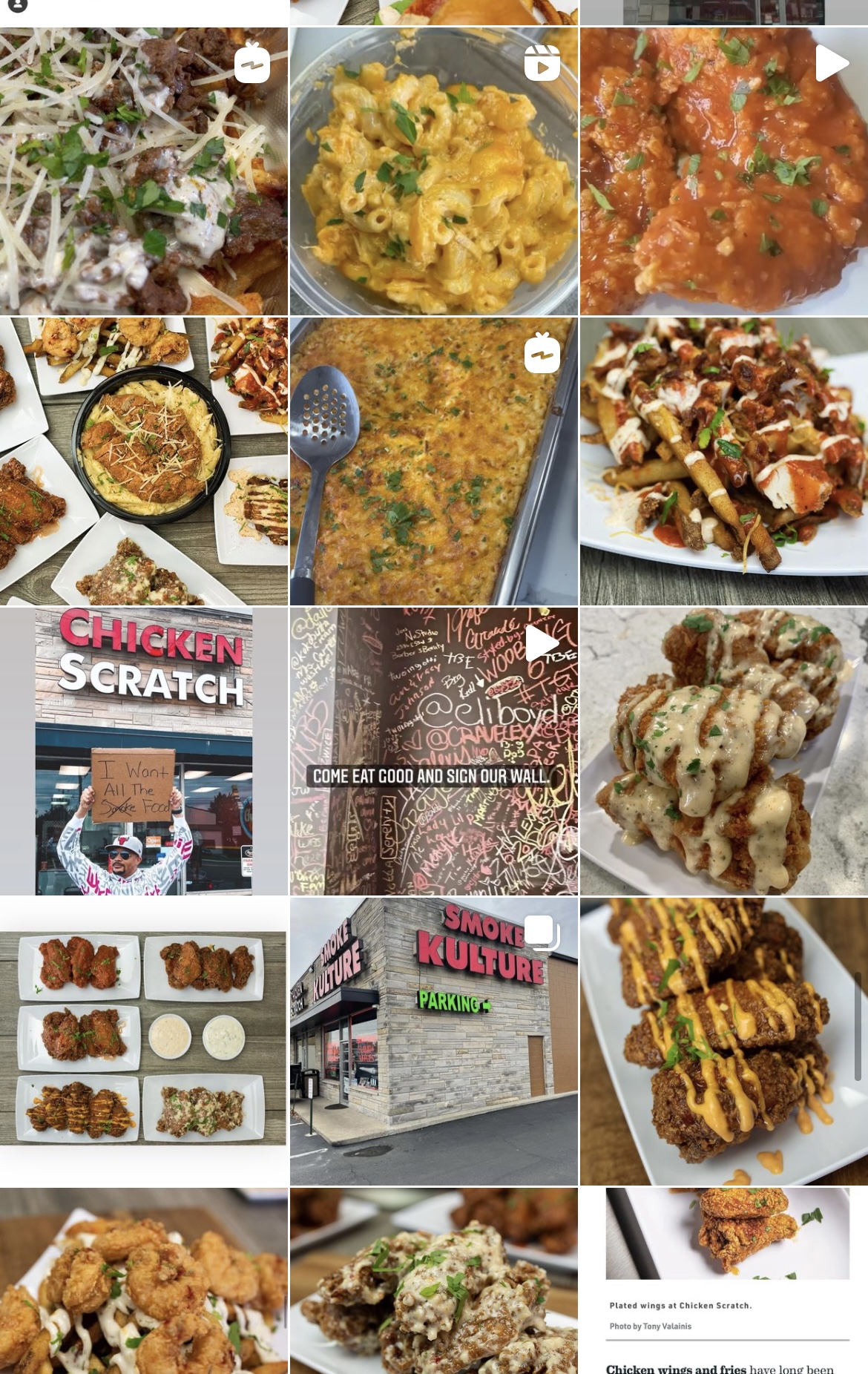The height and width of the screenshot is (1374, 868).
Task: Open the fried shrimp photo post
Action: (143, 1281)
